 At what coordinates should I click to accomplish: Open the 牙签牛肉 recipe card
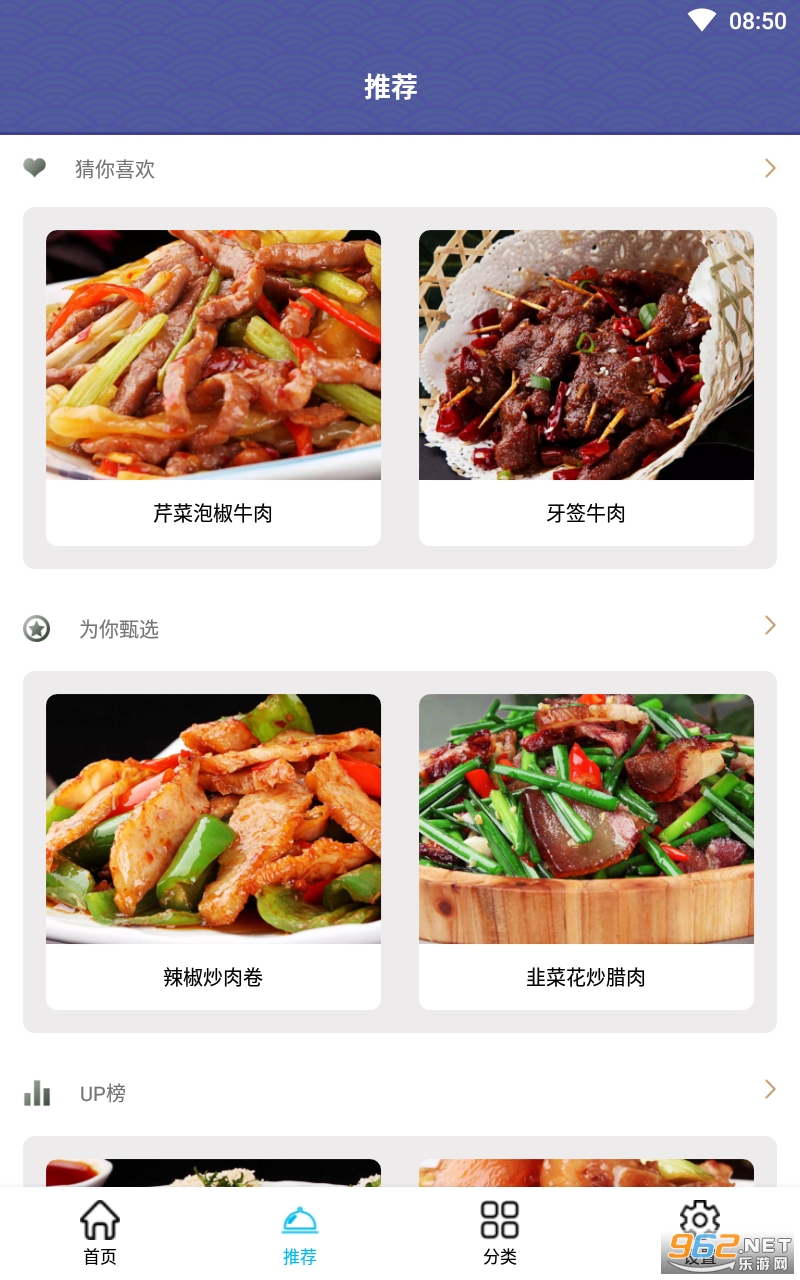coord(586,388)
